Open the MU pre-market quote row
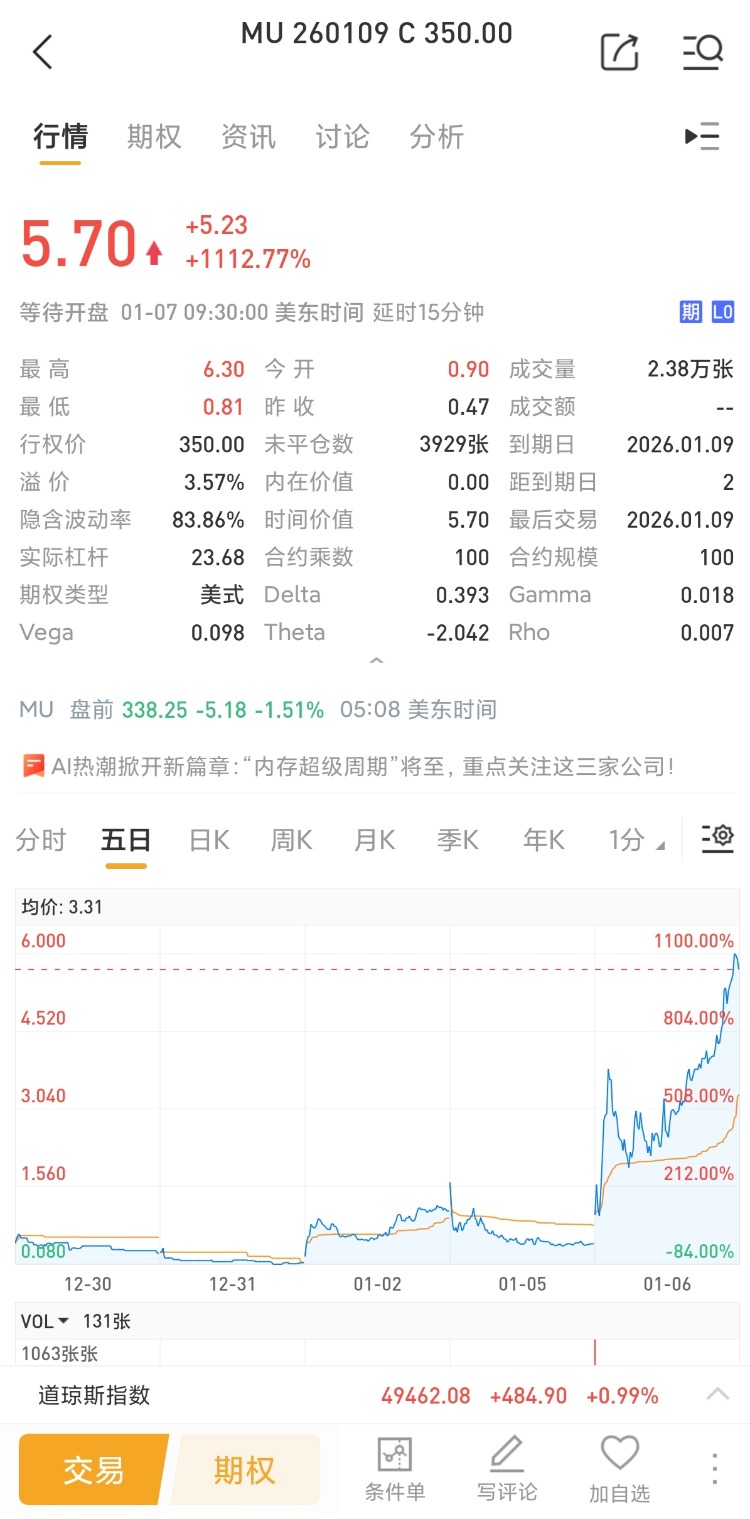Viewport: 750px width, 1519px height. click(x=258, y=710)
